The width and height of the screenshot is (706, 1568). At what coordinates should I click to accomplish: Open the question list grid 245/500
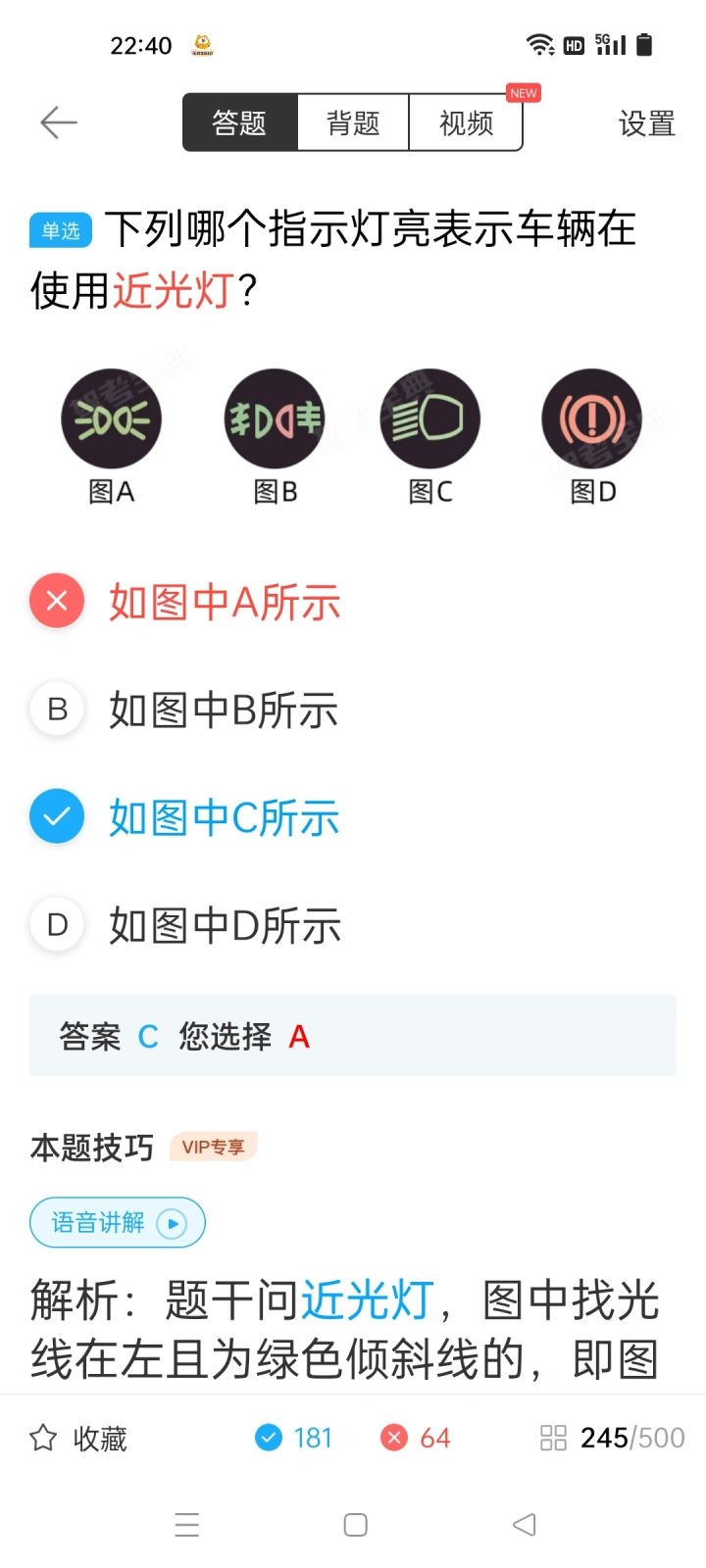coord(612,1438)
